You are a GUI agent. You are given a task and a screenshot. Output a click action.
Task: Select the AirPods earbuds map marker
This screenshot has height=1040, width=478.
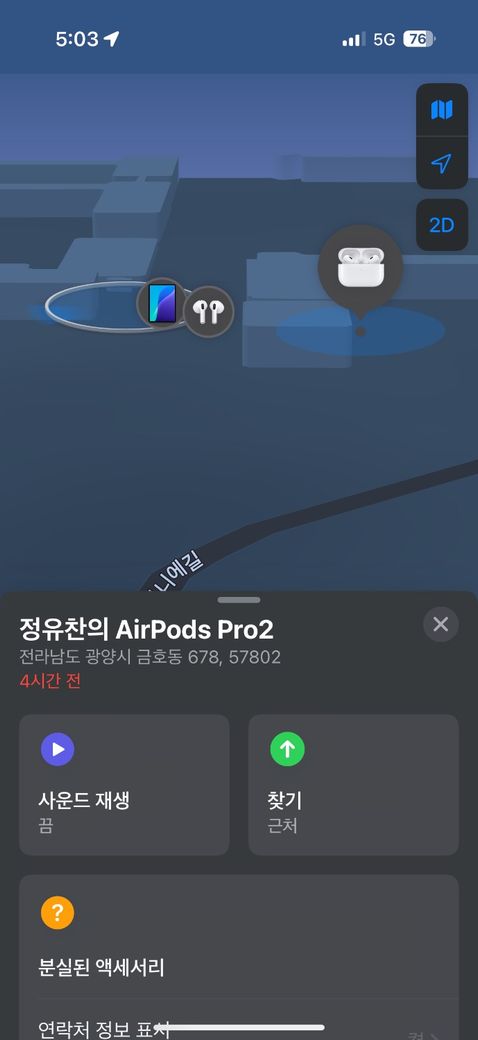[x=208, y=312]
